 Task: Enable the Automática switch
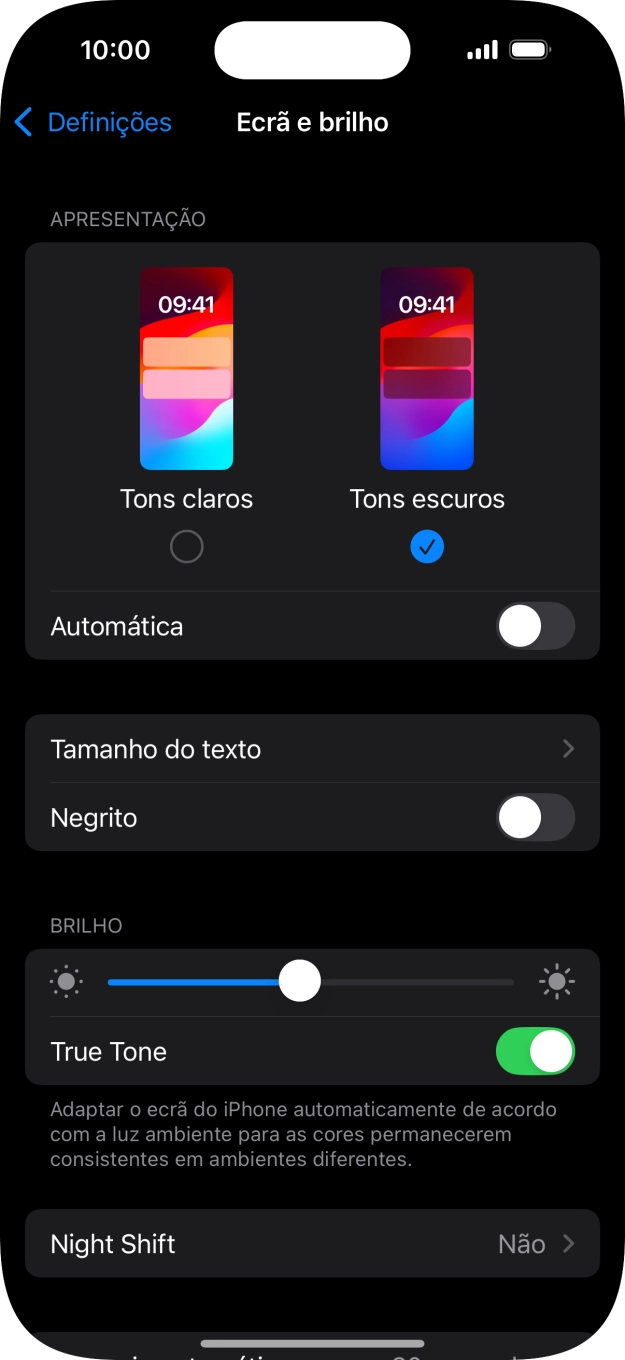tap(535, 627)
